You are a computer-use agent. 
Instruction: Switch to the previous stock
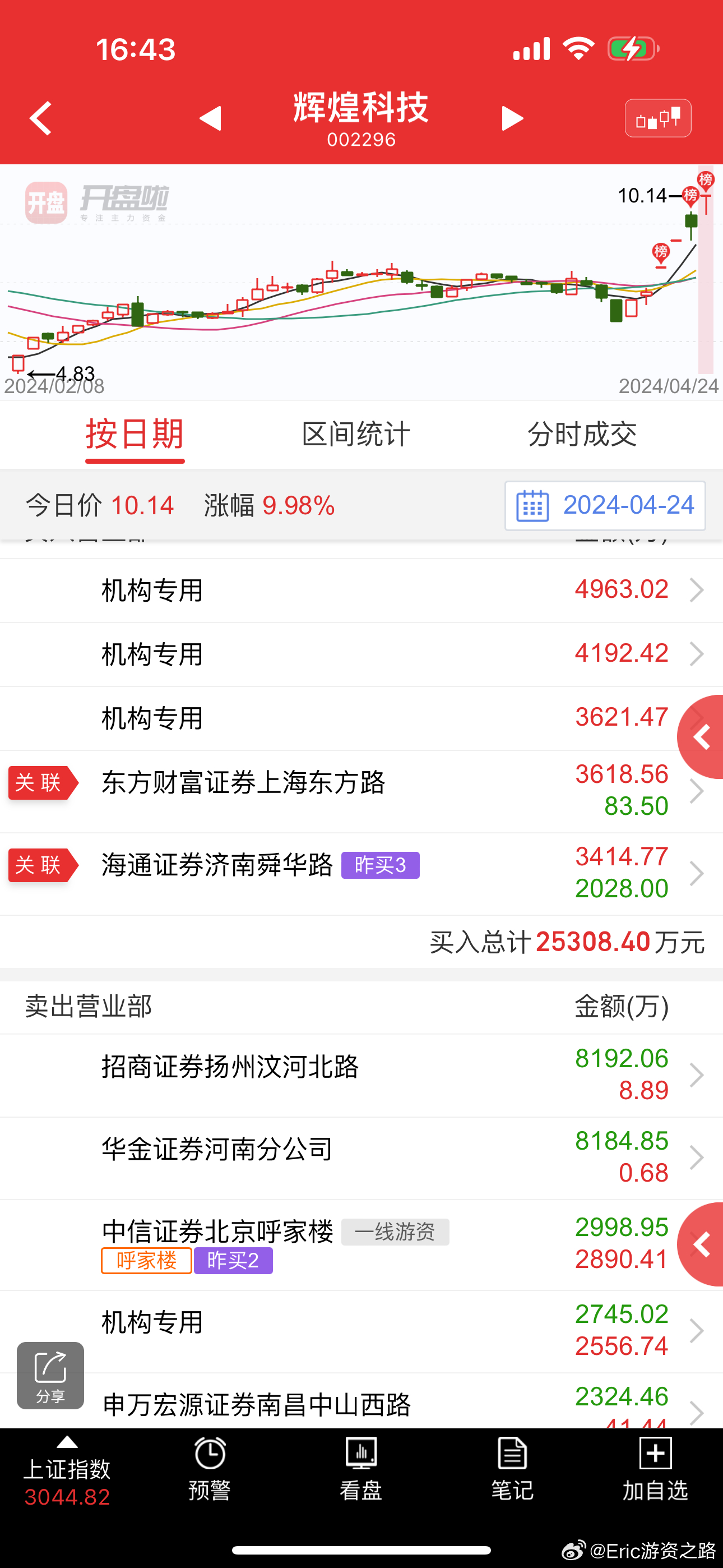[x=211, y=118]
